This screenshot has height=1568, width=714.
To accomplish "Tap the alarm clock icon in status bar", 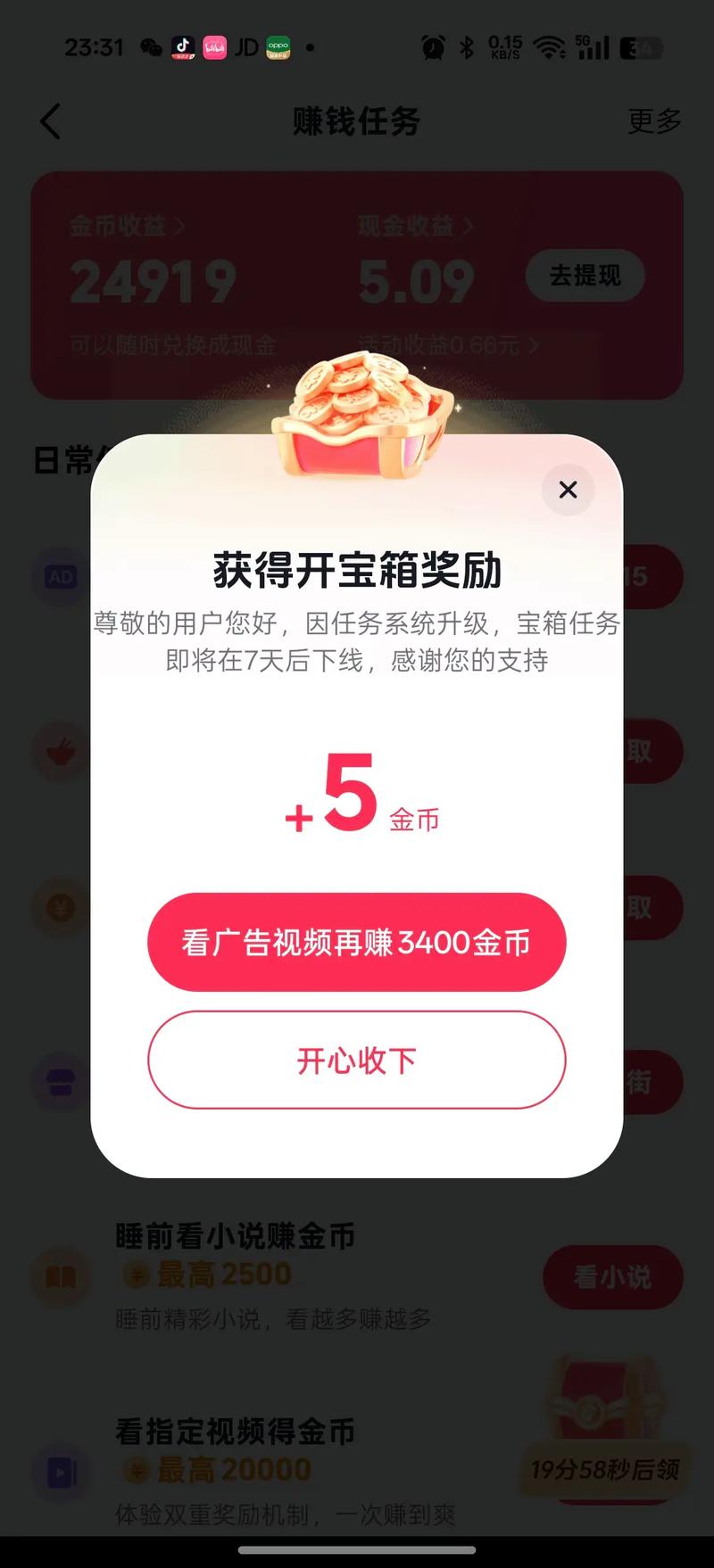I will (x=433, y=46).
